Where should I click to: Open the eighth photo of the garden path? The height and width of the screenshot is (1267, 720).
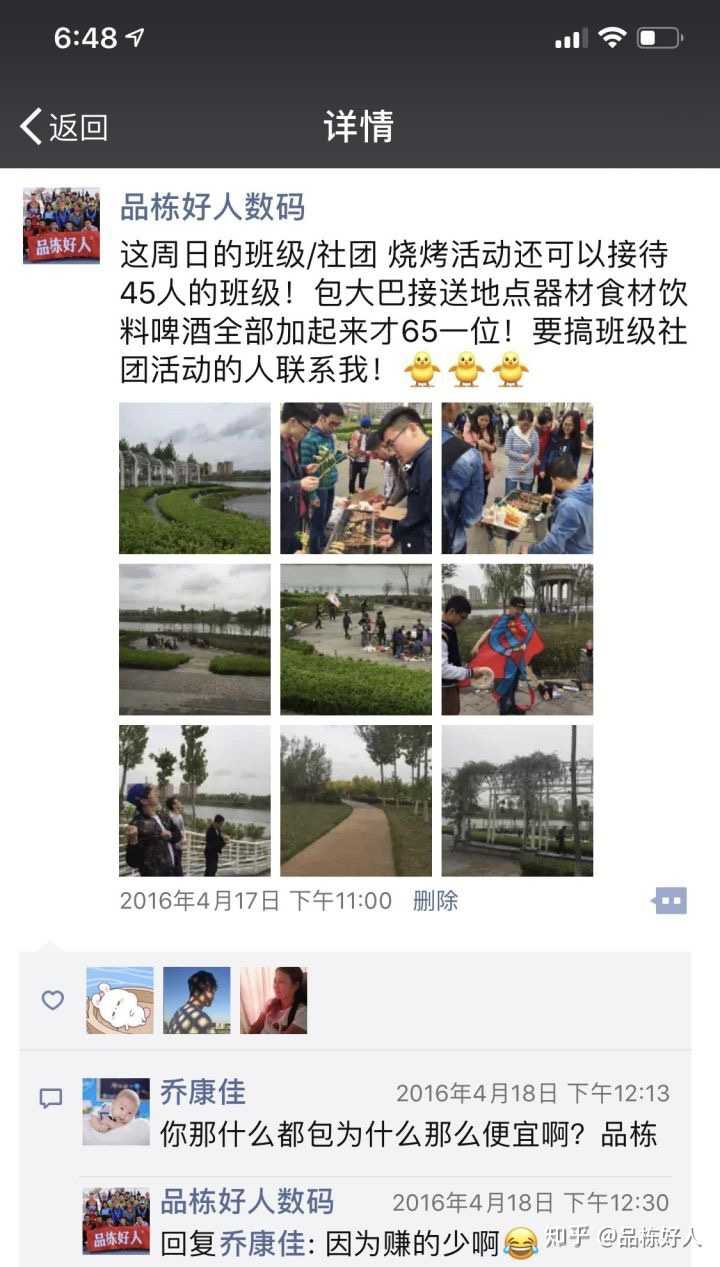click(x=356, y=800)
